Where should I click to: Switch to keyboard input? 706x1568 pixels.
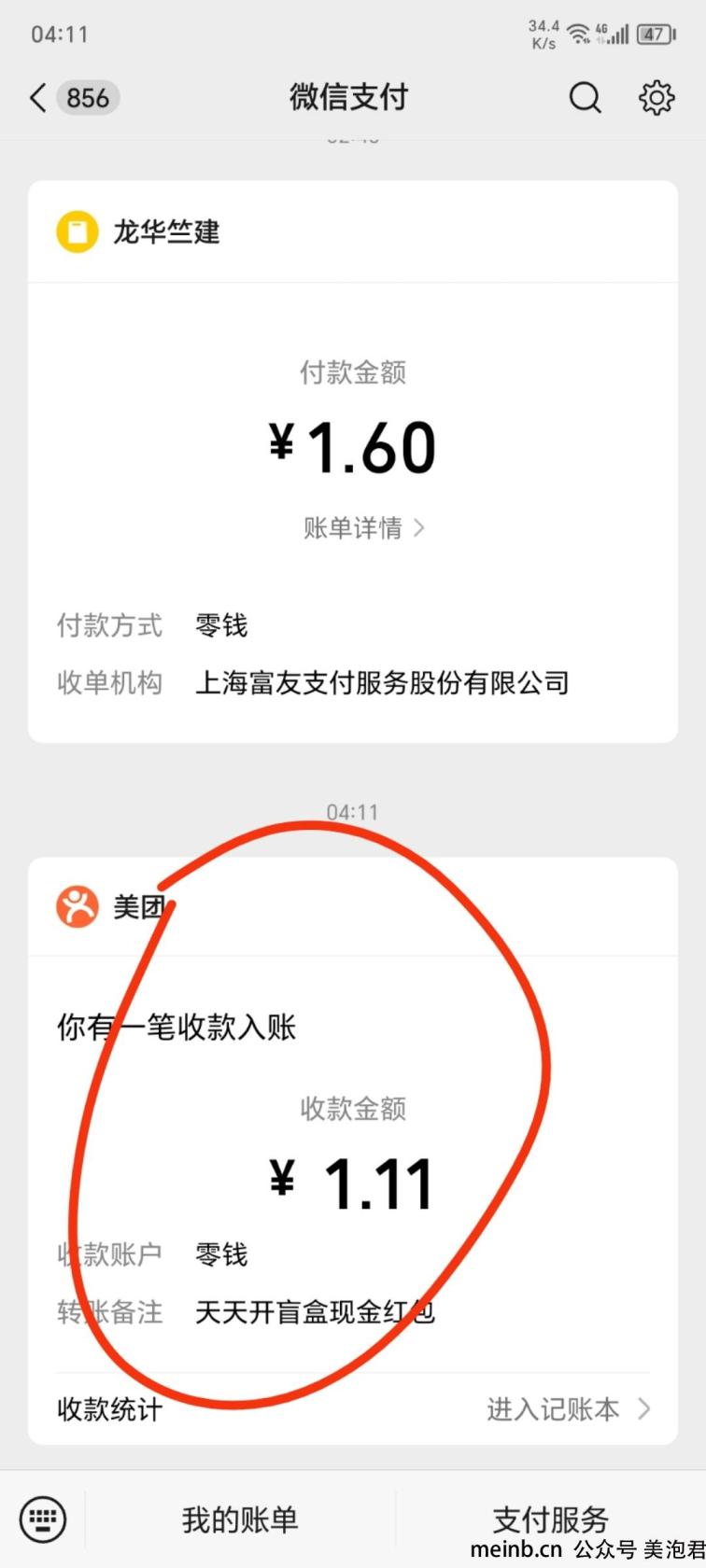coord(43,1519)
